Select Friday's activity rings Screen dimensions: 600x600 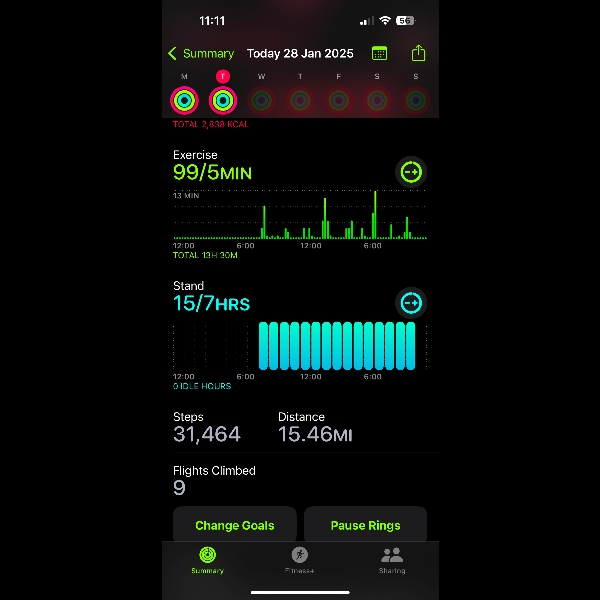pos(338,100)
